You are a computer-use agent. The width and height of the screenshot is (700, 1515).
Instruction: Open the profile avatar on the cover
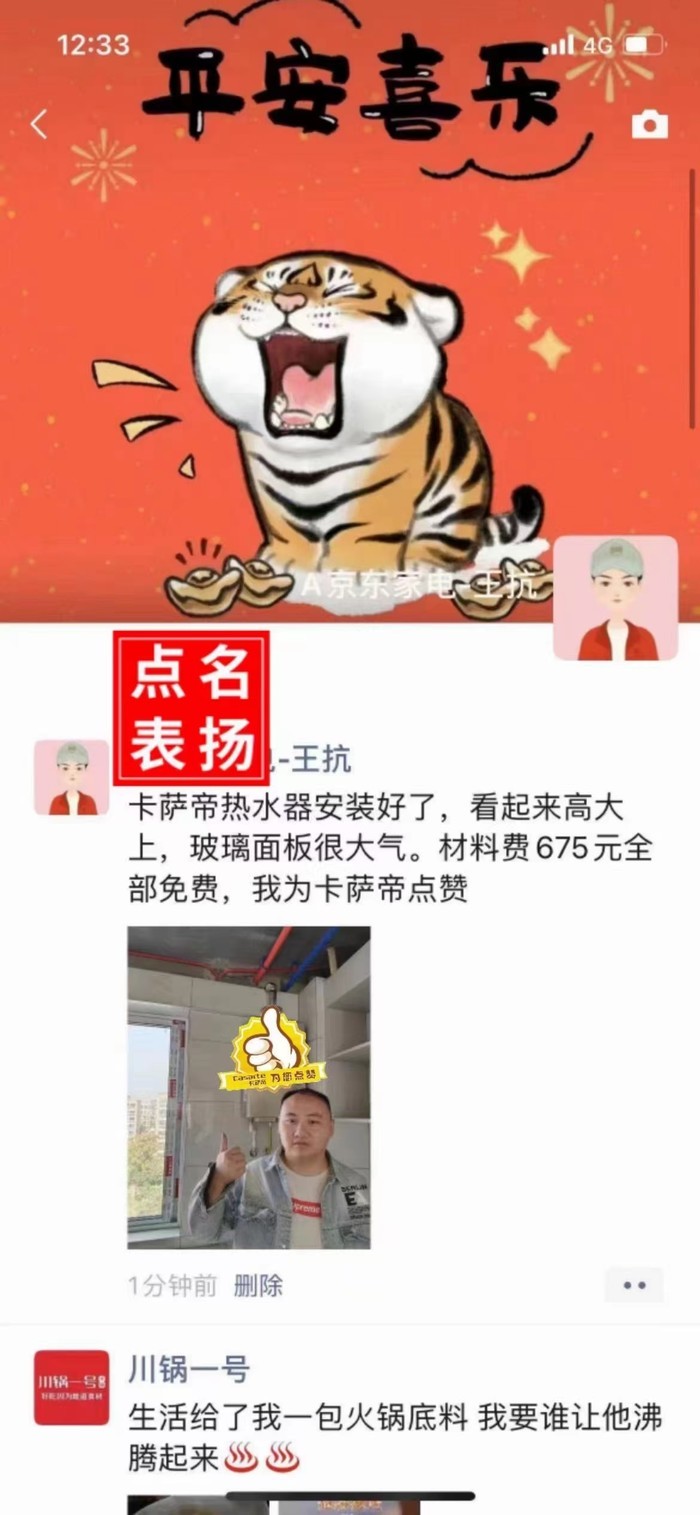615,598
